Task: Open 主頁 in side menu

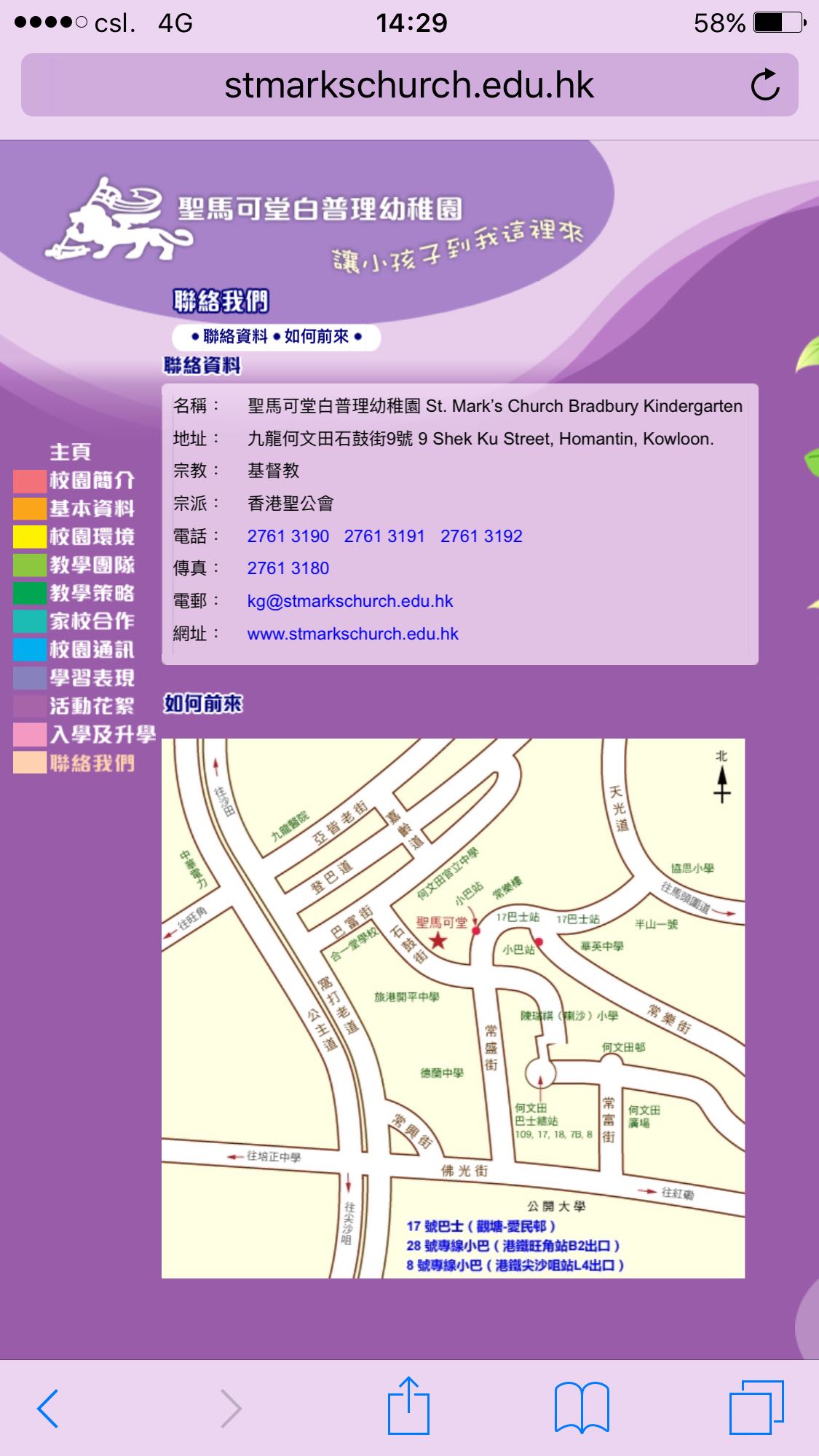Action: 71,452
